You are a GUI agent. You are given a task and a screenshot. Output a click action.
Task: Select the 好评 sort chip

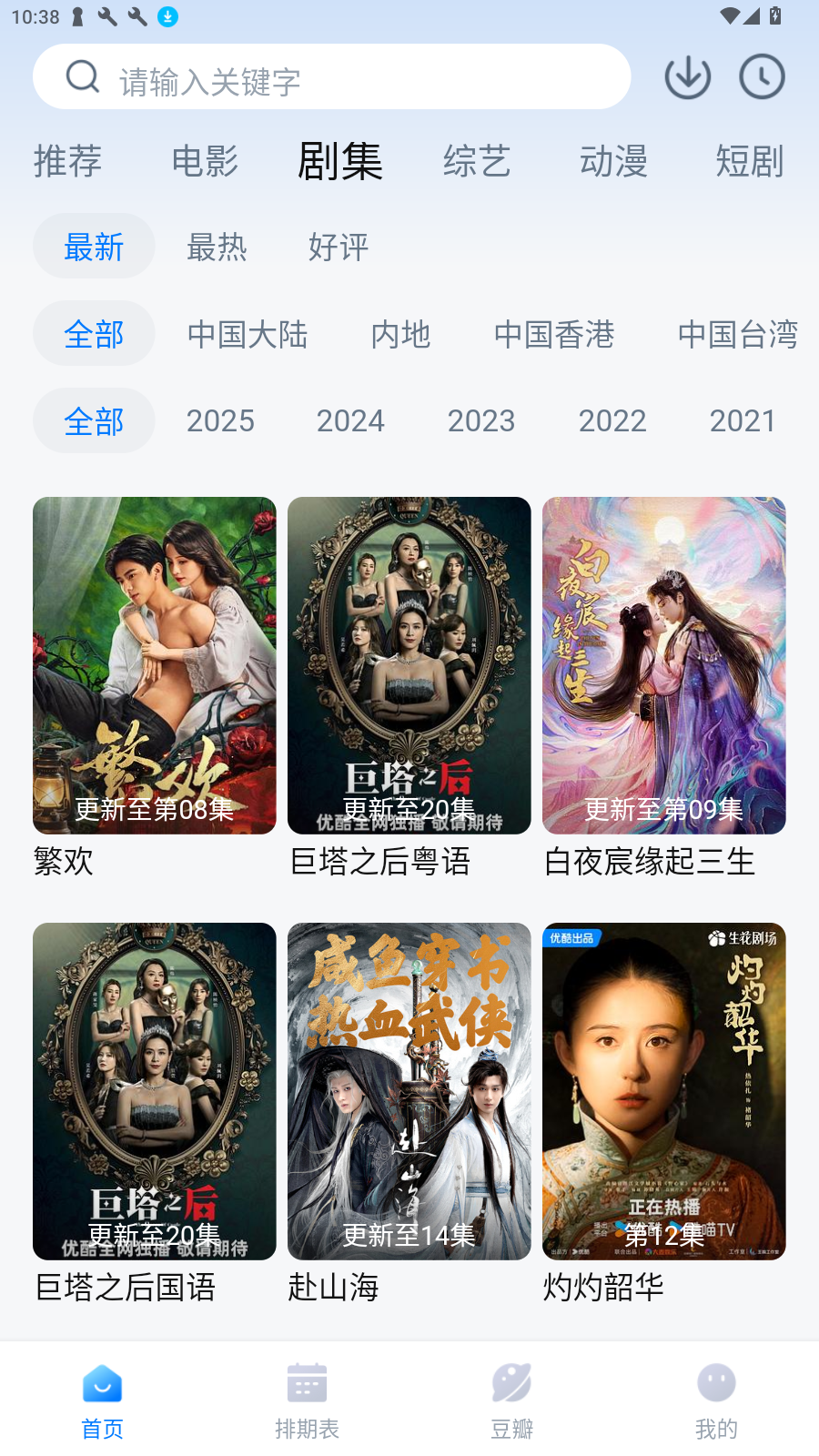pos(339,247)
